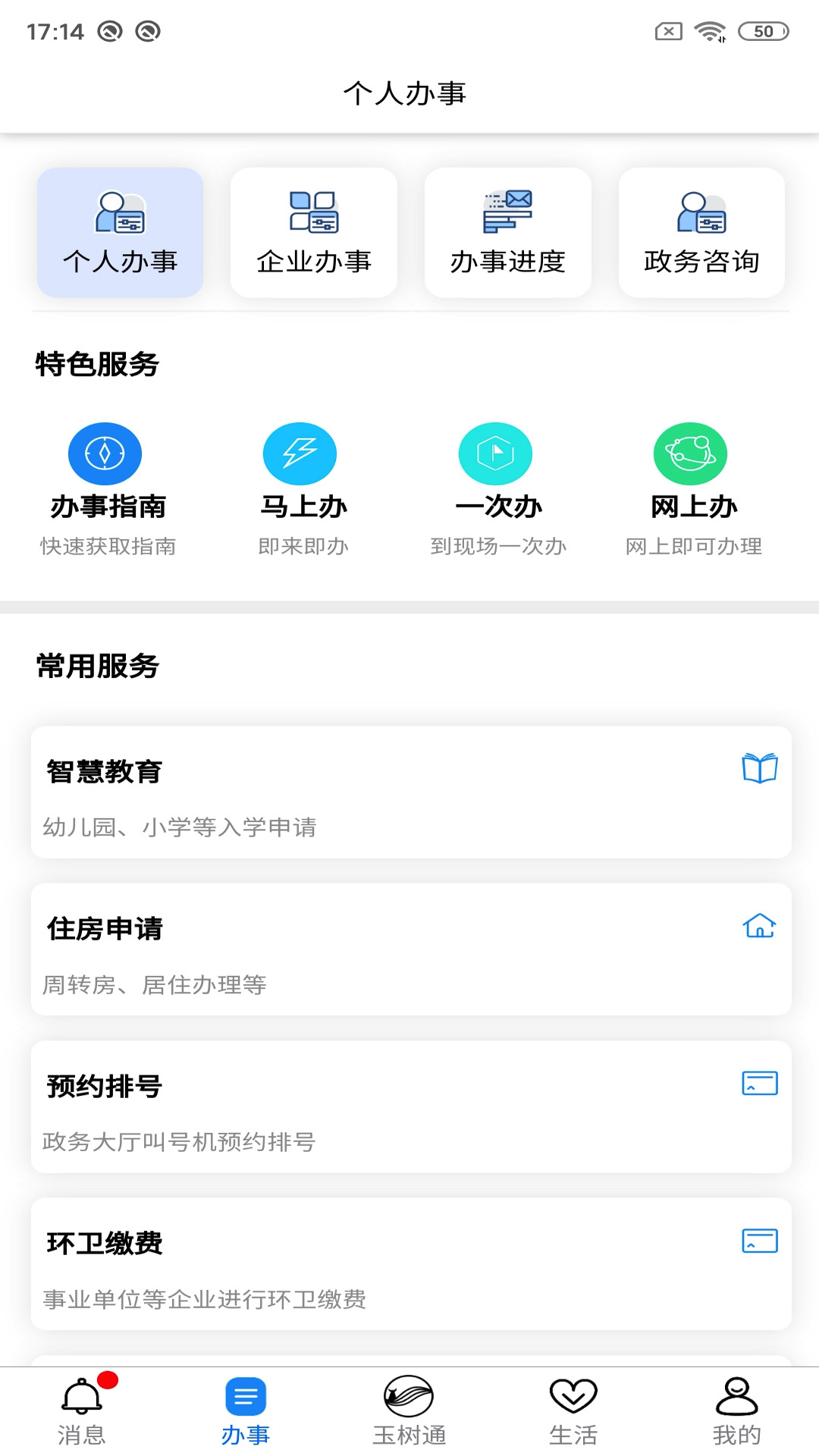Tap the 办事 bottom tab

246,1412
